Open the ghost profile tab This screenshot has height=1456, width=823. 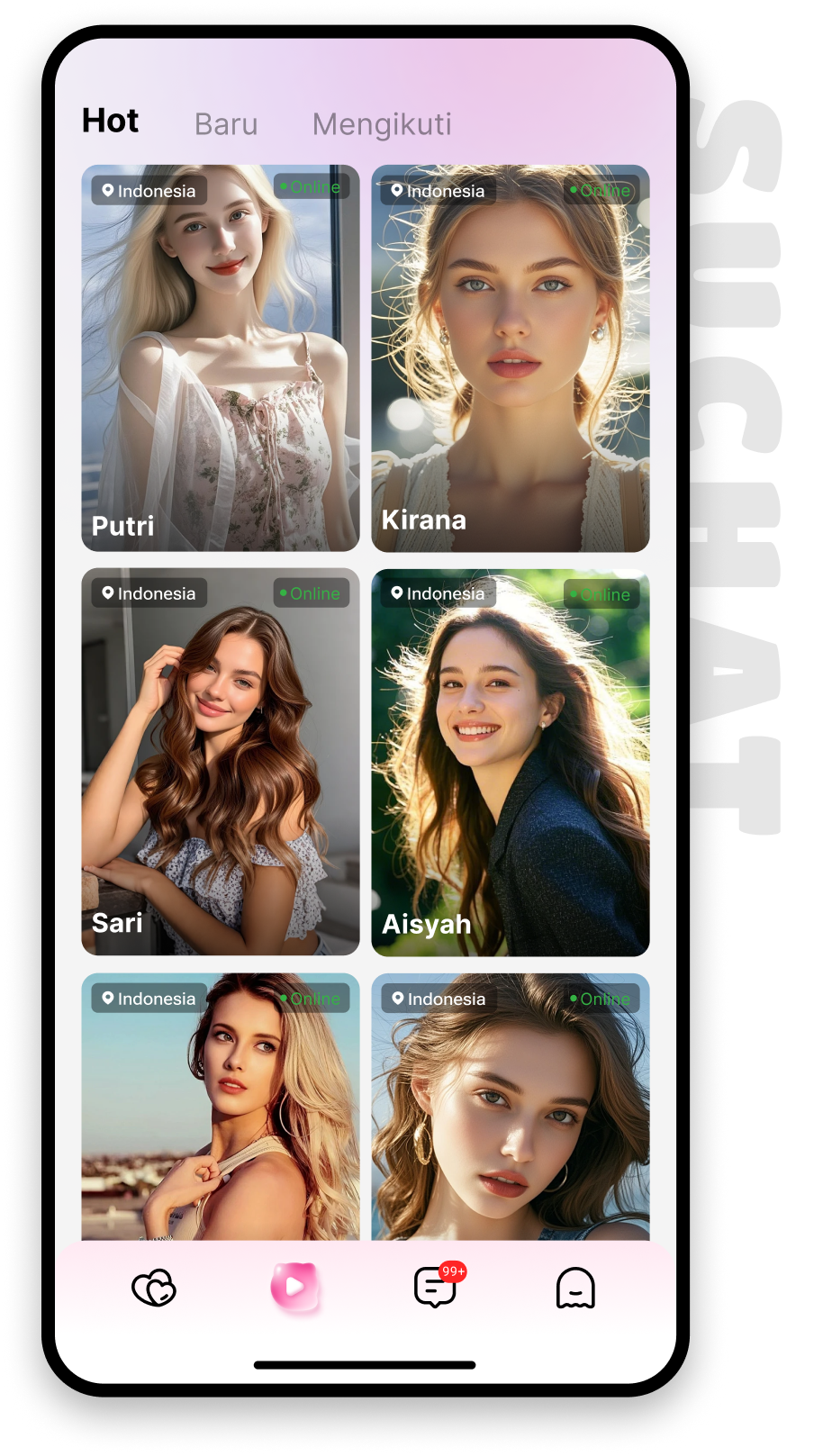[x=575, y=1288]
